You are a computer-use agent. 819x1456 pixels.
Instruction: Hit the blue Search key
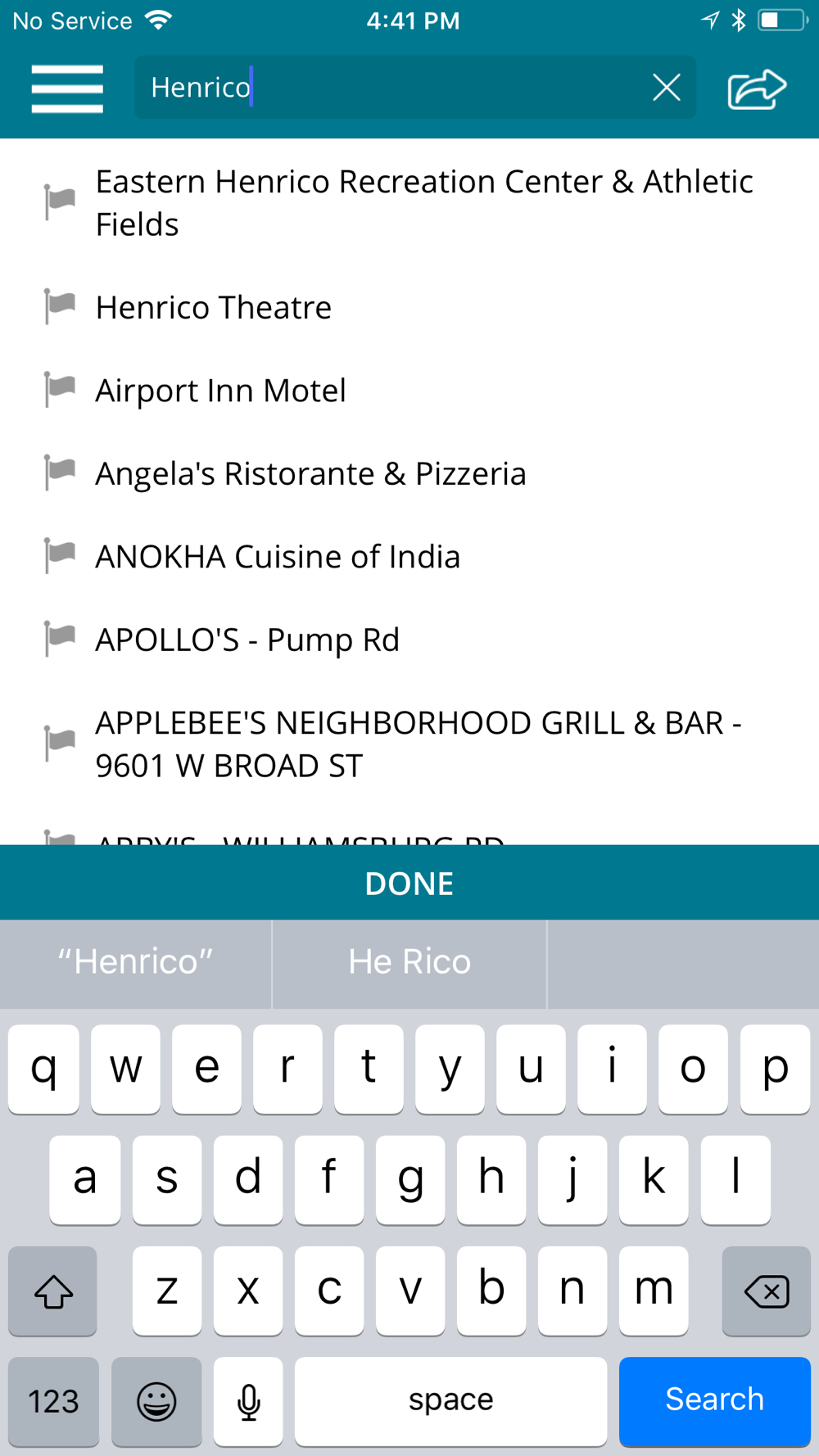click(x=714, y=1400)
